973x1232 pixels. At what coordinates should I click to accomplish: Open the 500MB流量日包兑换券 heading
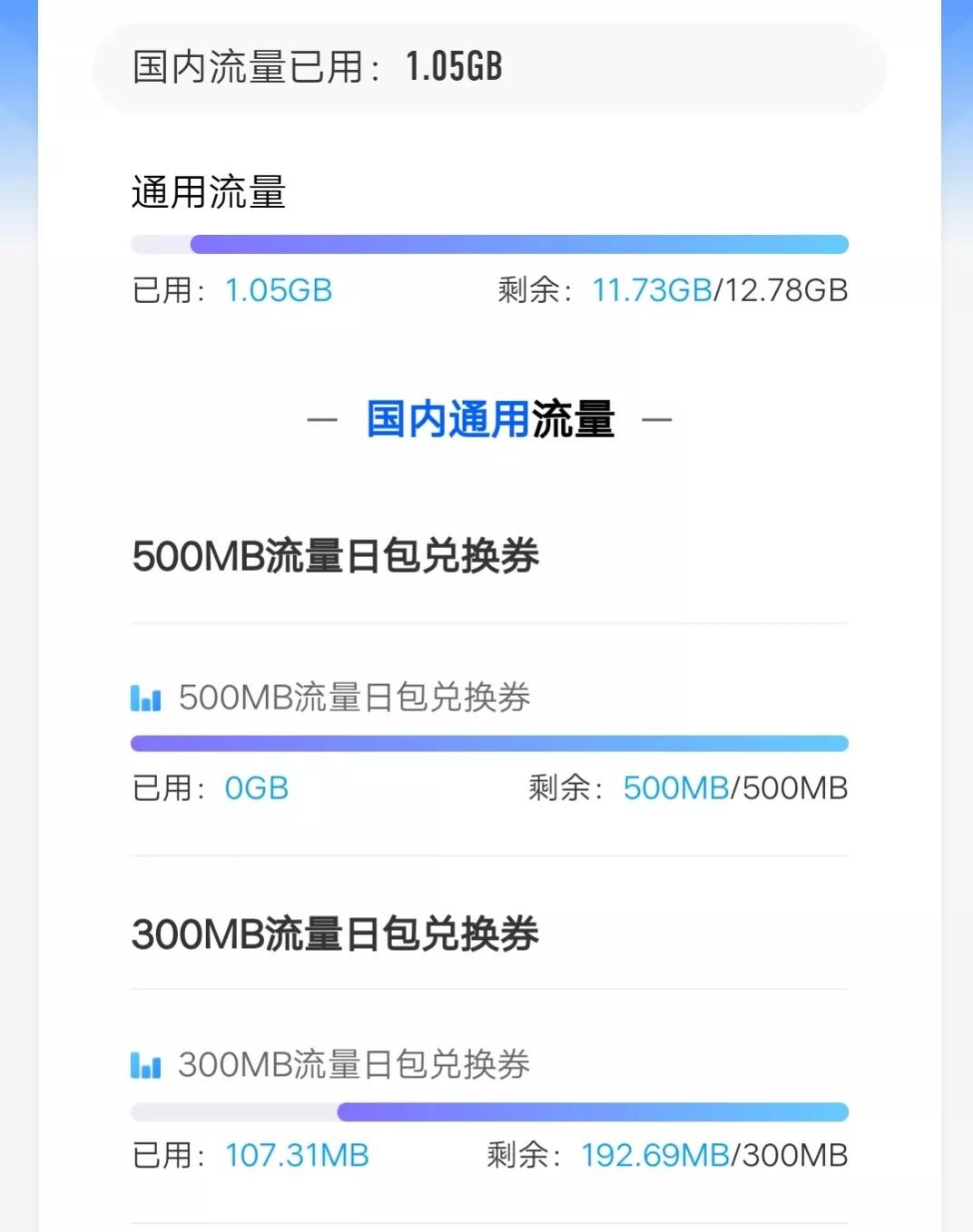(336, 555)
